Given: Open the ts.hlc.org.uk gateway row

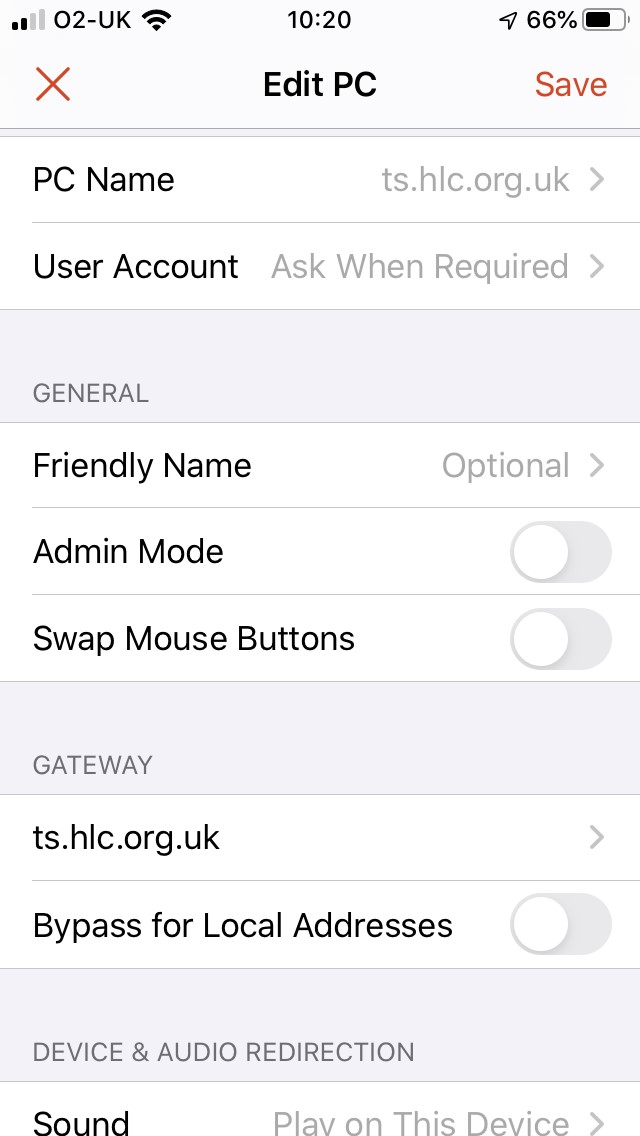Looking at the screenshot, I should coord(320,838).
